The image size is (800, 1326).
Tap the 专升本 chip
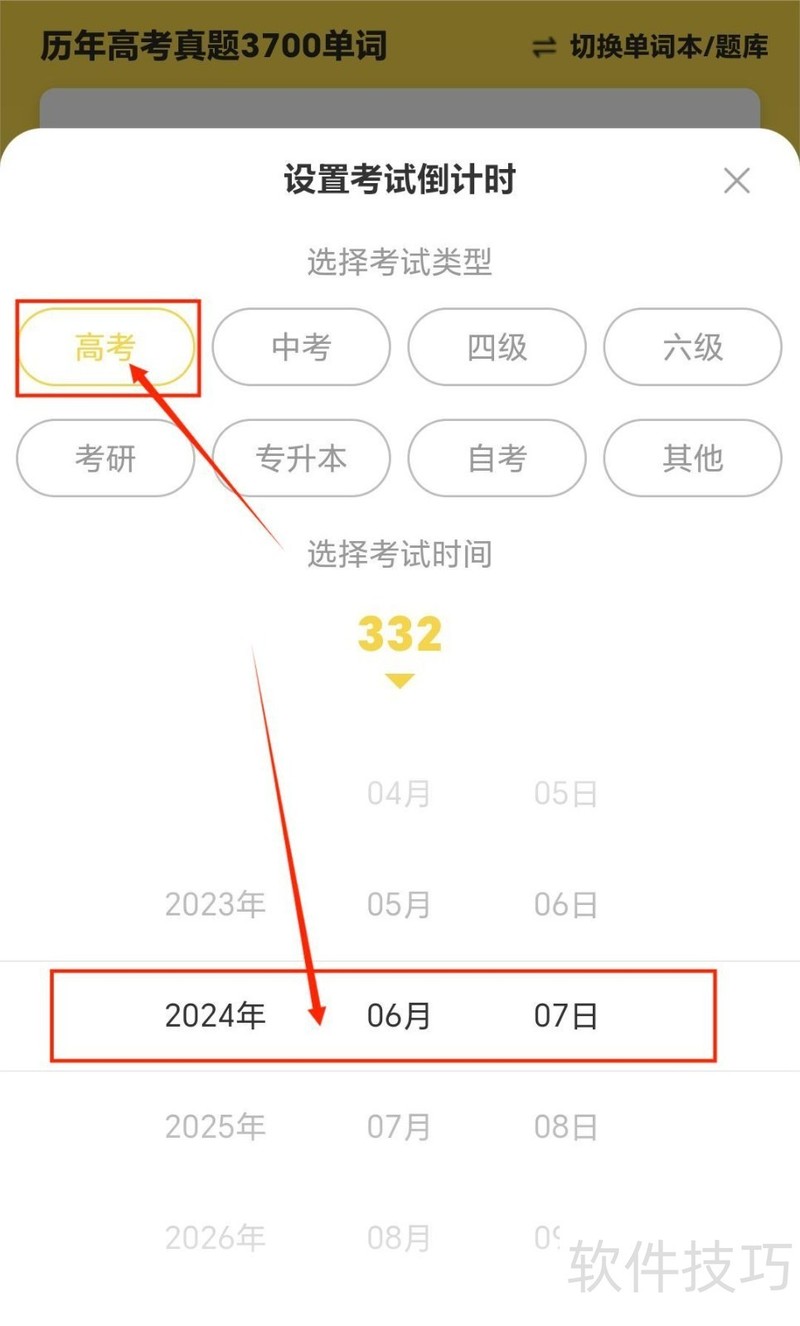(x=301, y=458)
